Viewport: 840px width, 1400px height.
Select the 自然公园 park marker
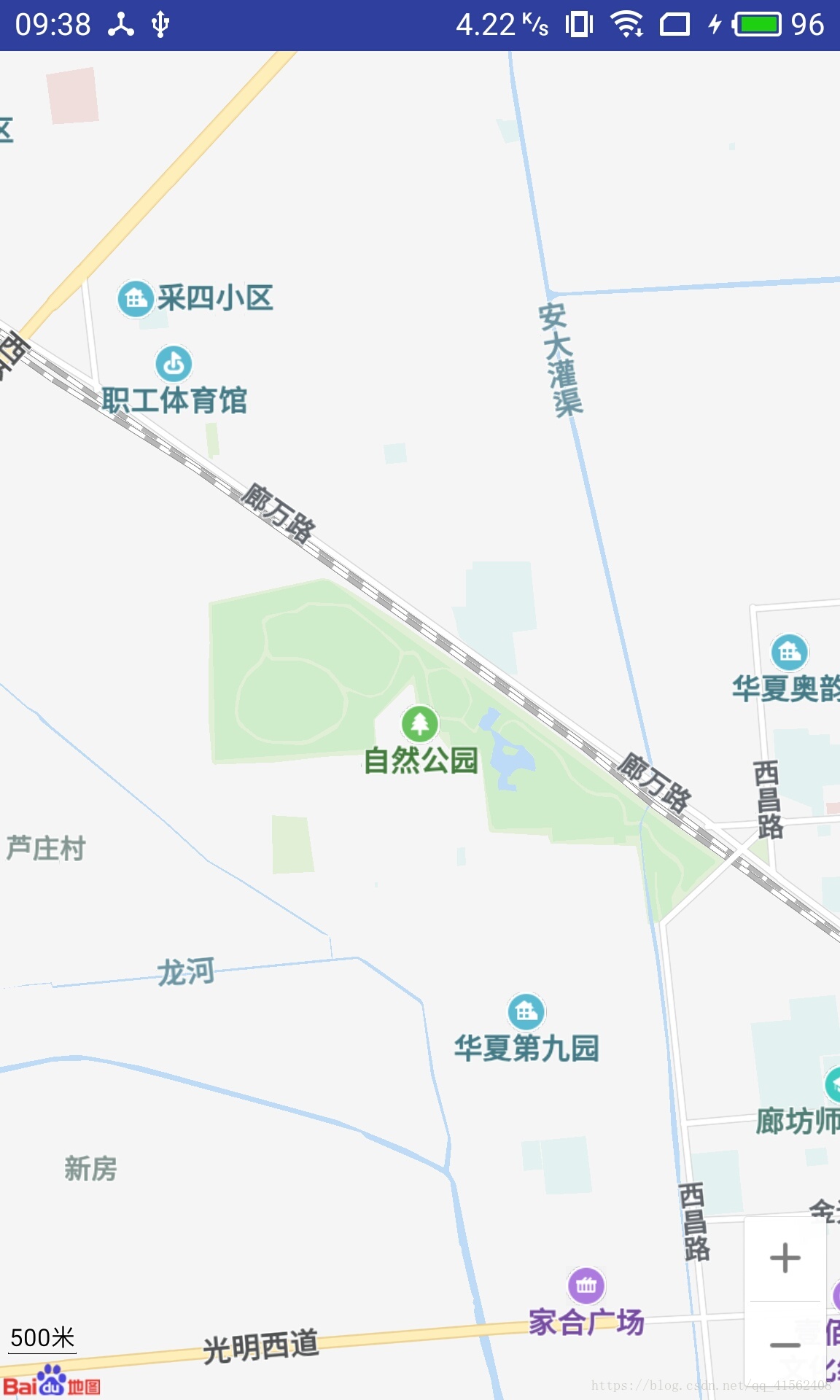coord(420,724)
